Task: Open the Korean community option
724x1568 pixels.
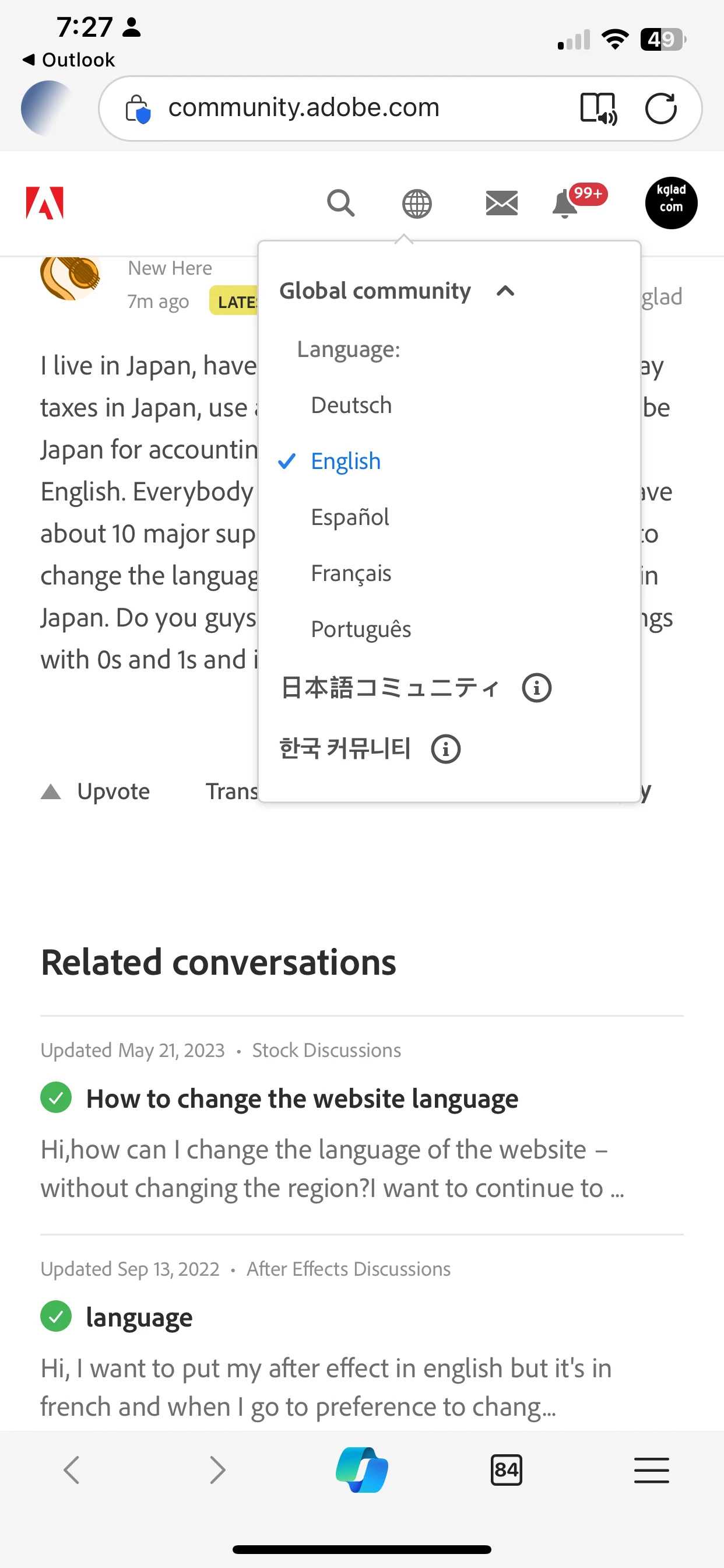Action: point(345,748)
